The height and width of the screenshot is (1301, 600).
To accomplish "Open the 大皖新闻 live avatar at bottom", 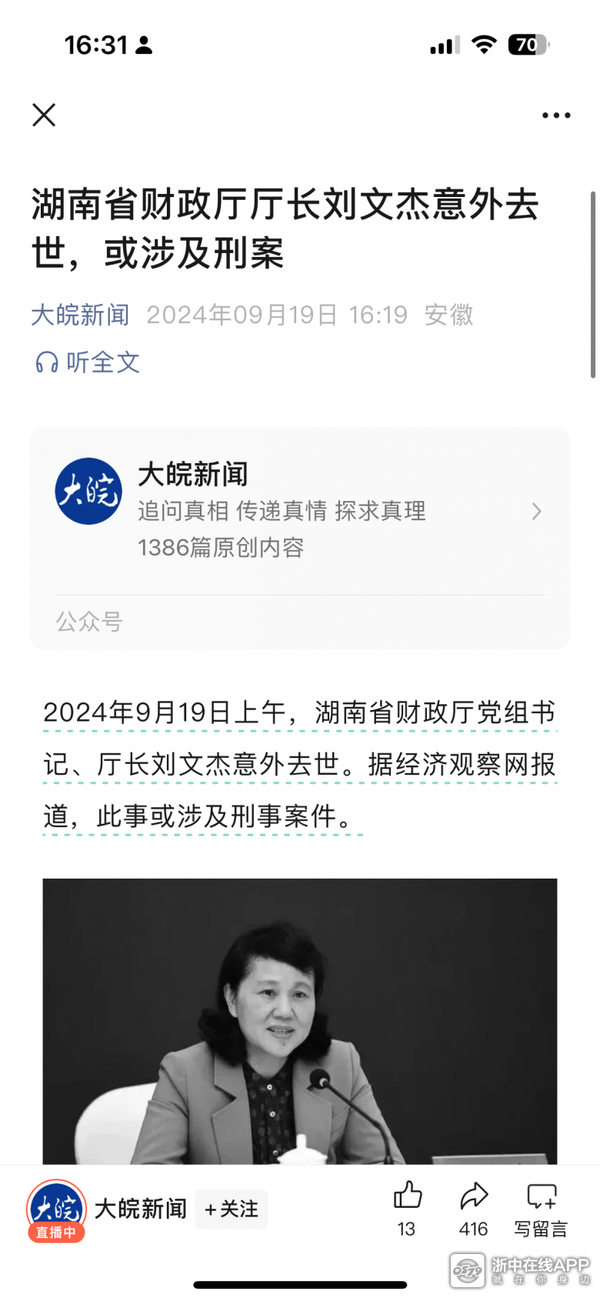I will 56,1208.
